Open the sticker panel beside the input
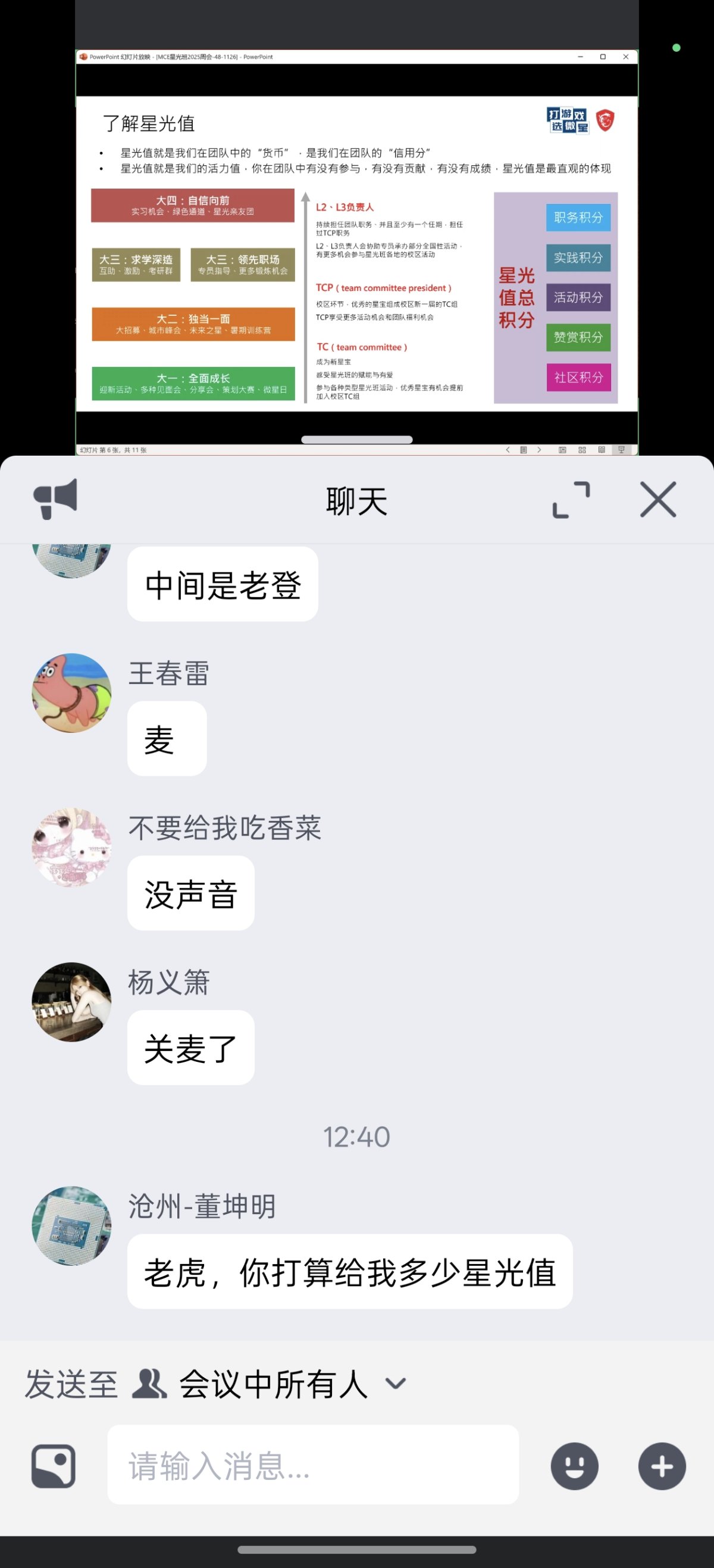714x1568 pixels. [54, 1466]
